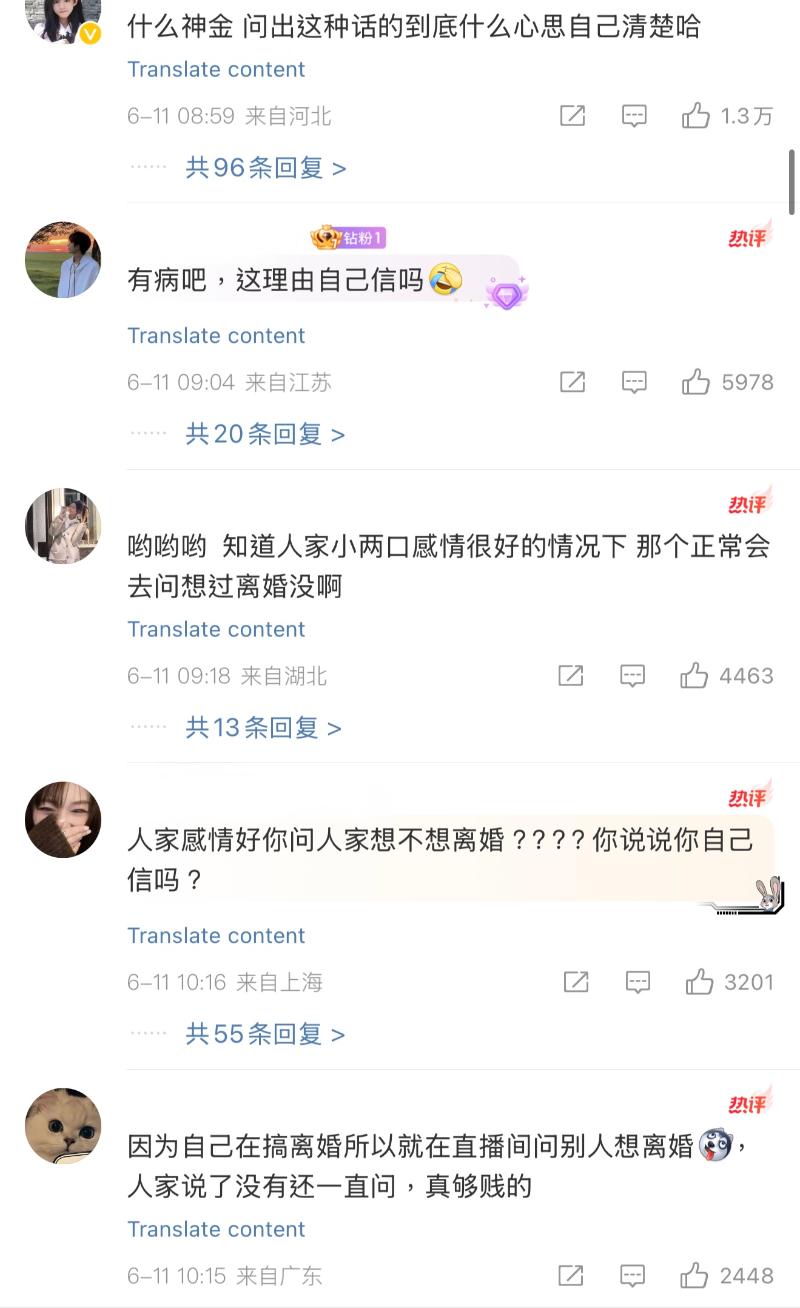800x1308 pixels.
Task: Expand the 共55条回复 replies
Action: click(265, 1034)
